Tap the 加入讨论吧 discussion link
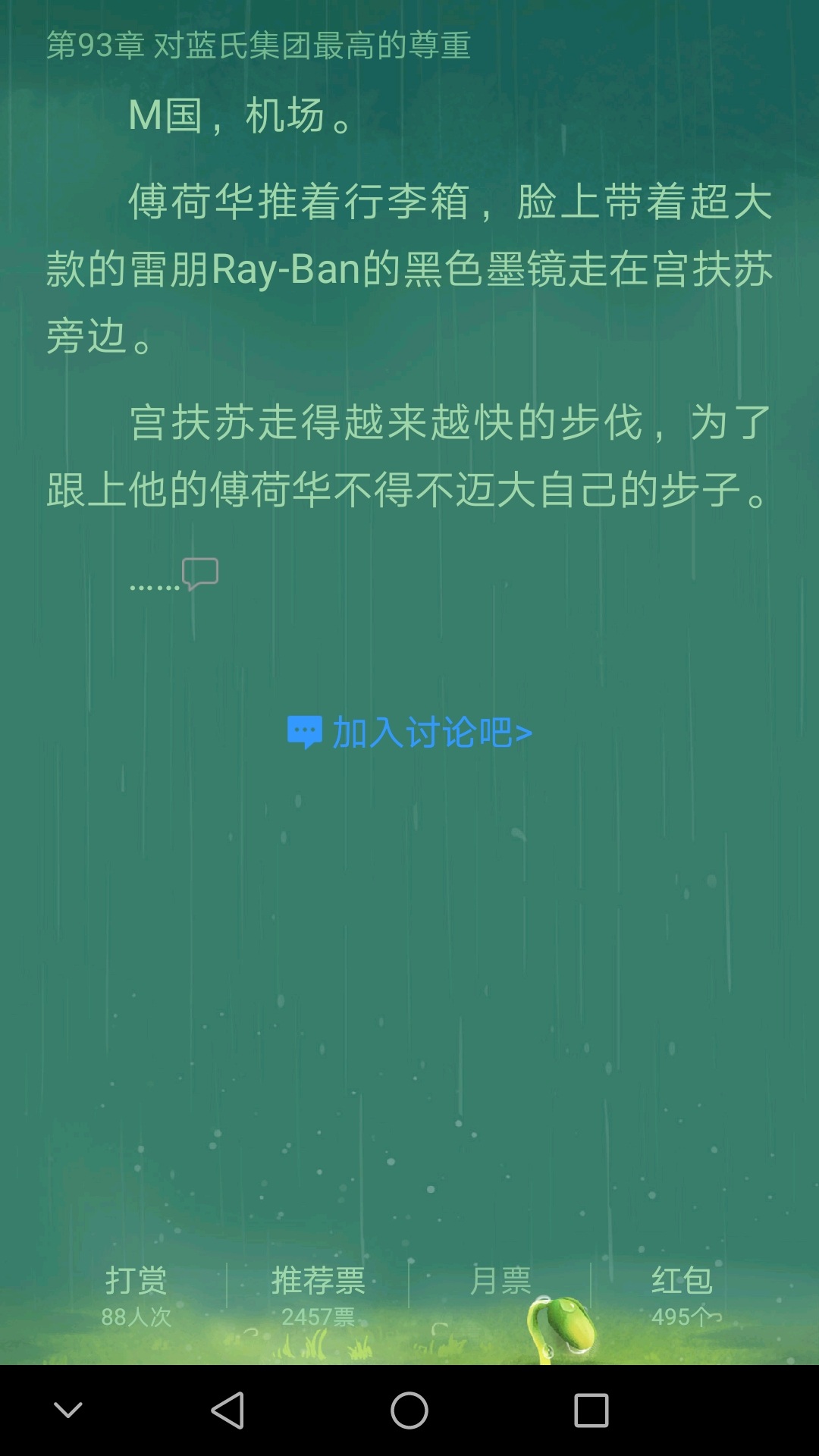 [409, 733]
